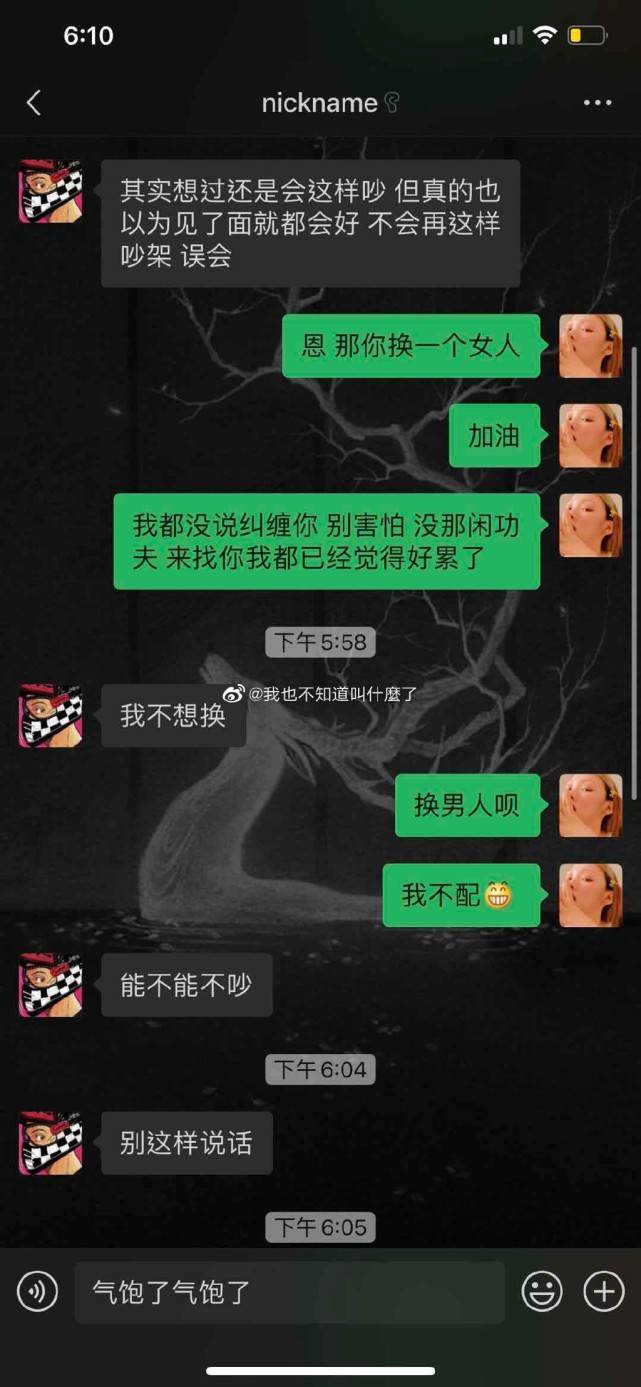Go back to the chat list
Screen dimensions: 641x1387
pyautogui.click(x=34, y=102)
